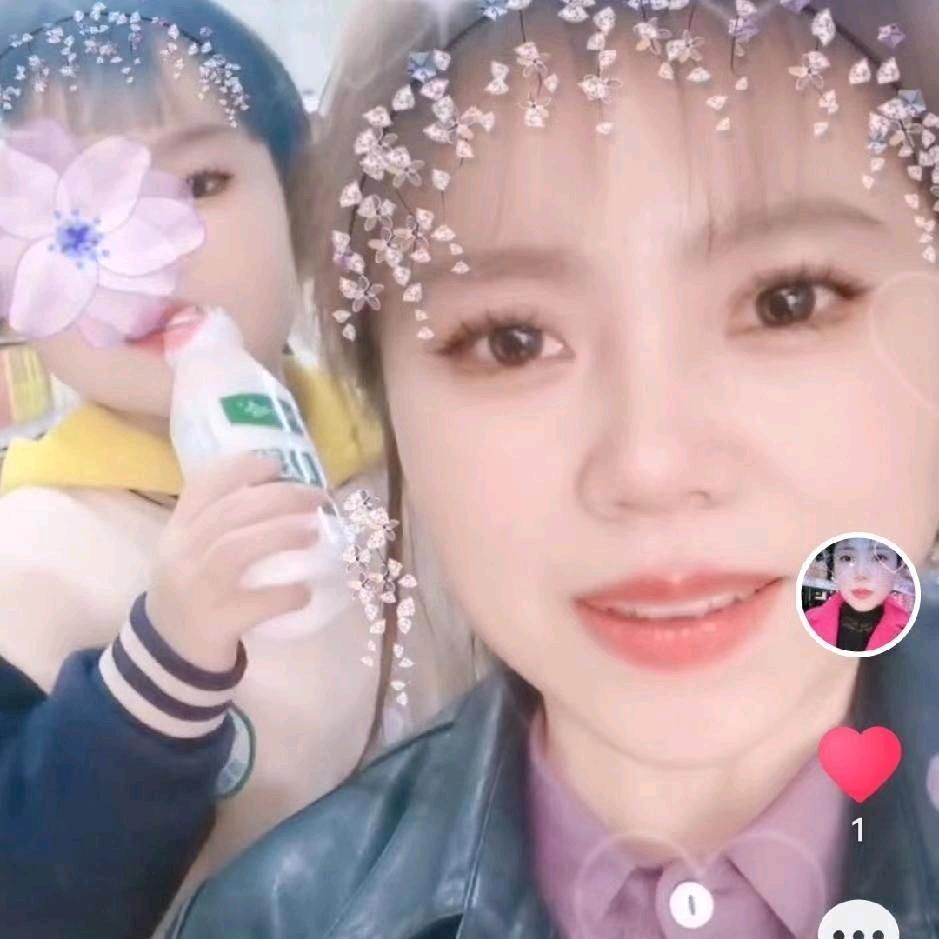Image resolution: width=939 pixels, height=939 pixels.
Task: Like this video with the red heart
Action: coord(859,762)
